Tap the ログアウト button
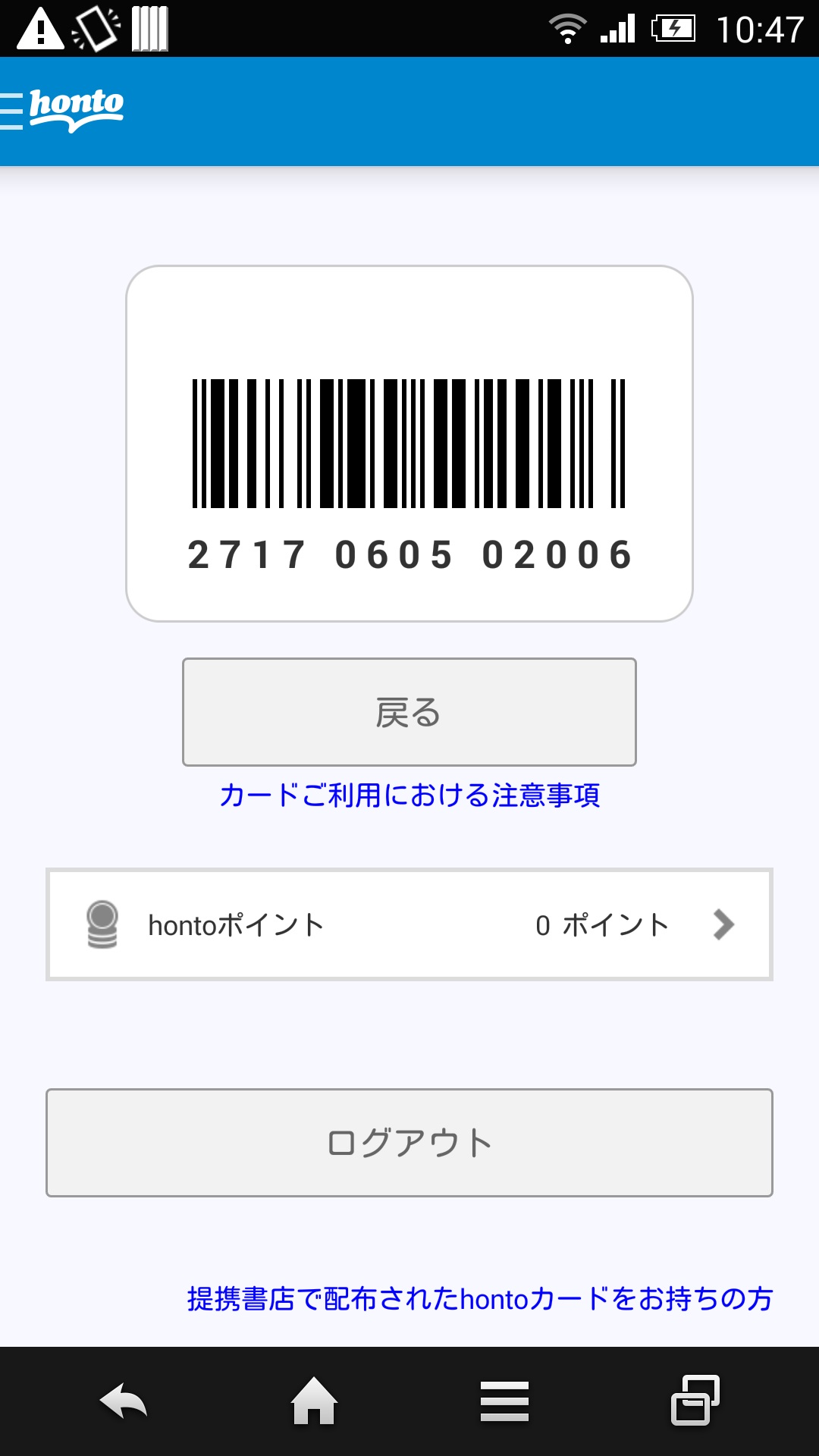This screenshot has height=1456, width=819. click(409, 1143)
